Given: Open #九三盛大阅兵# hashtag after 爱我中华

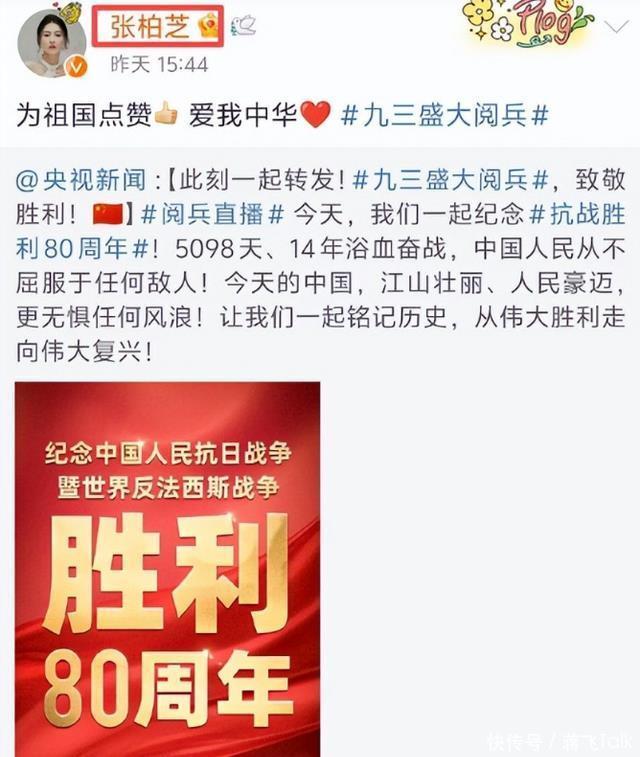Looking at the screenshot, I should (x=444, y=115).
